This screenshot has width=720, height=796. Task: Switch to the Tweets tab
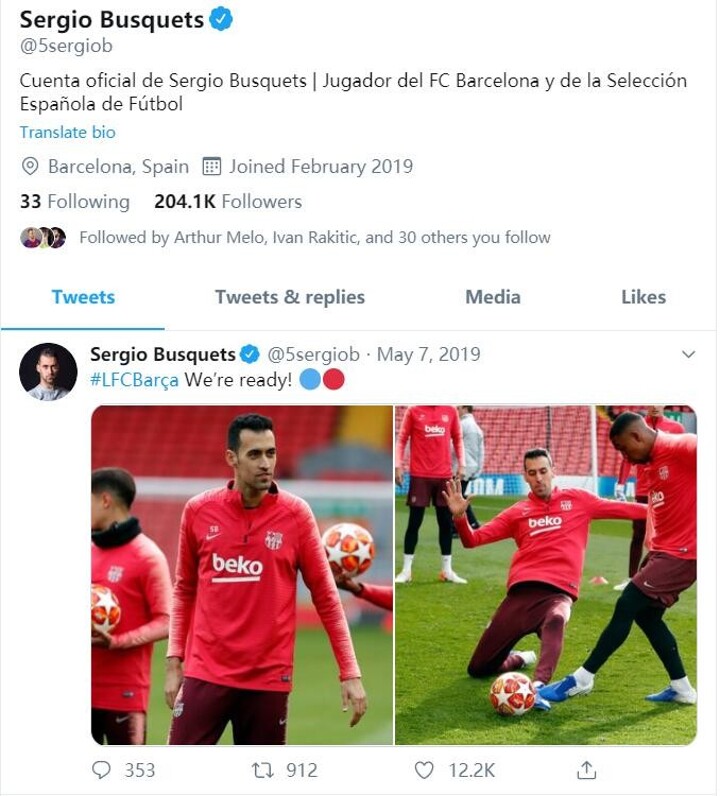pyautogui.click(x=83, y=297)
